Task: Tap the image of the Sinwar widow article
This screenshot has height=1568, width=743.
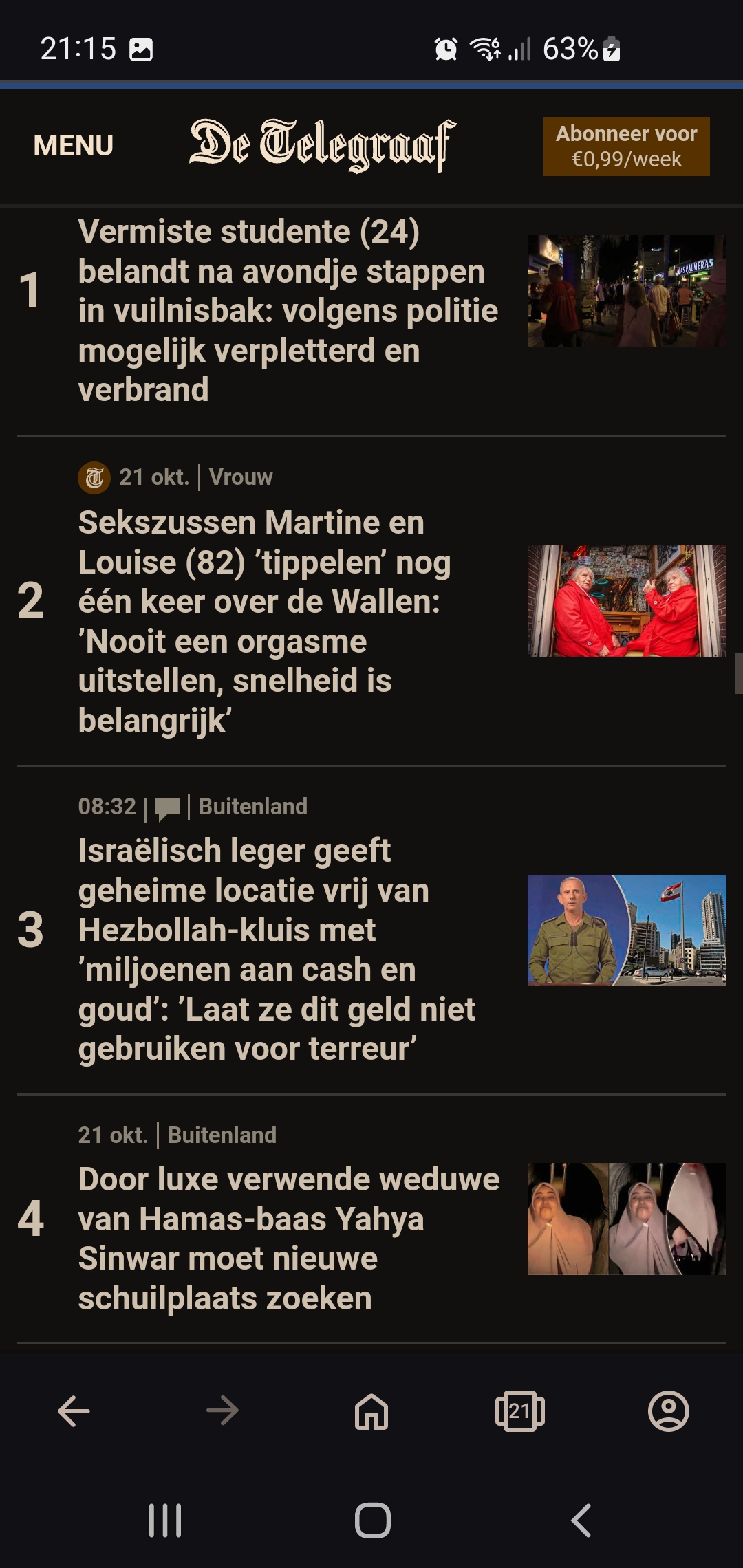Action: tap(627, 1219)
